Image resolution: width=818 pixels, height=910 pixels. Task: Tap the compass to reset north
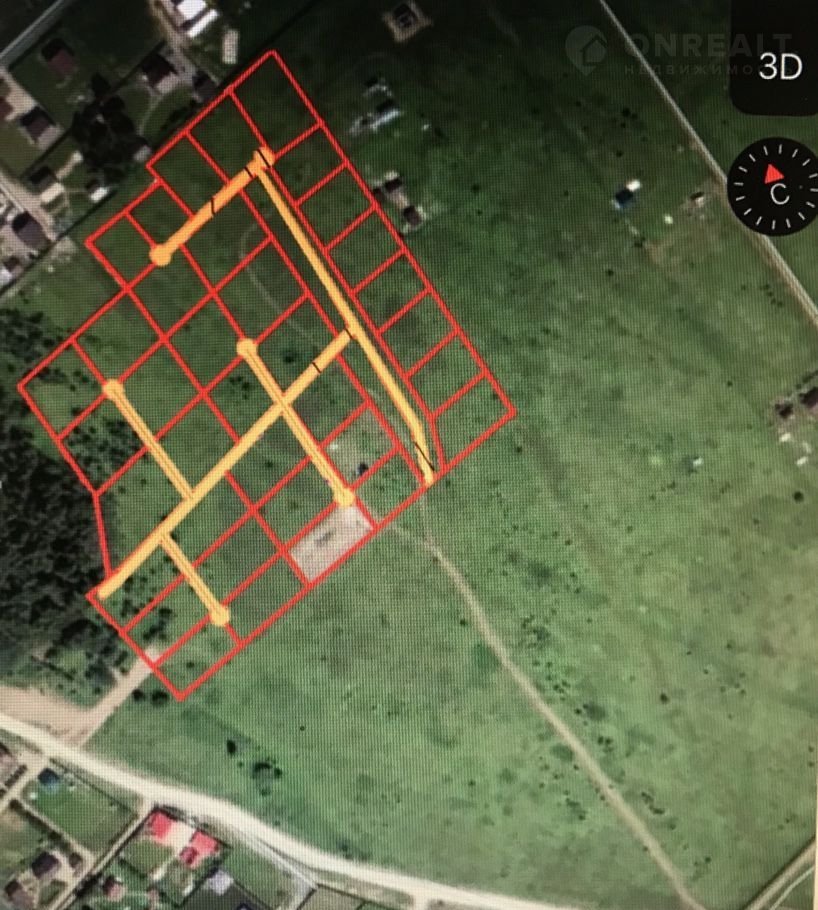(x=772, y=187)
